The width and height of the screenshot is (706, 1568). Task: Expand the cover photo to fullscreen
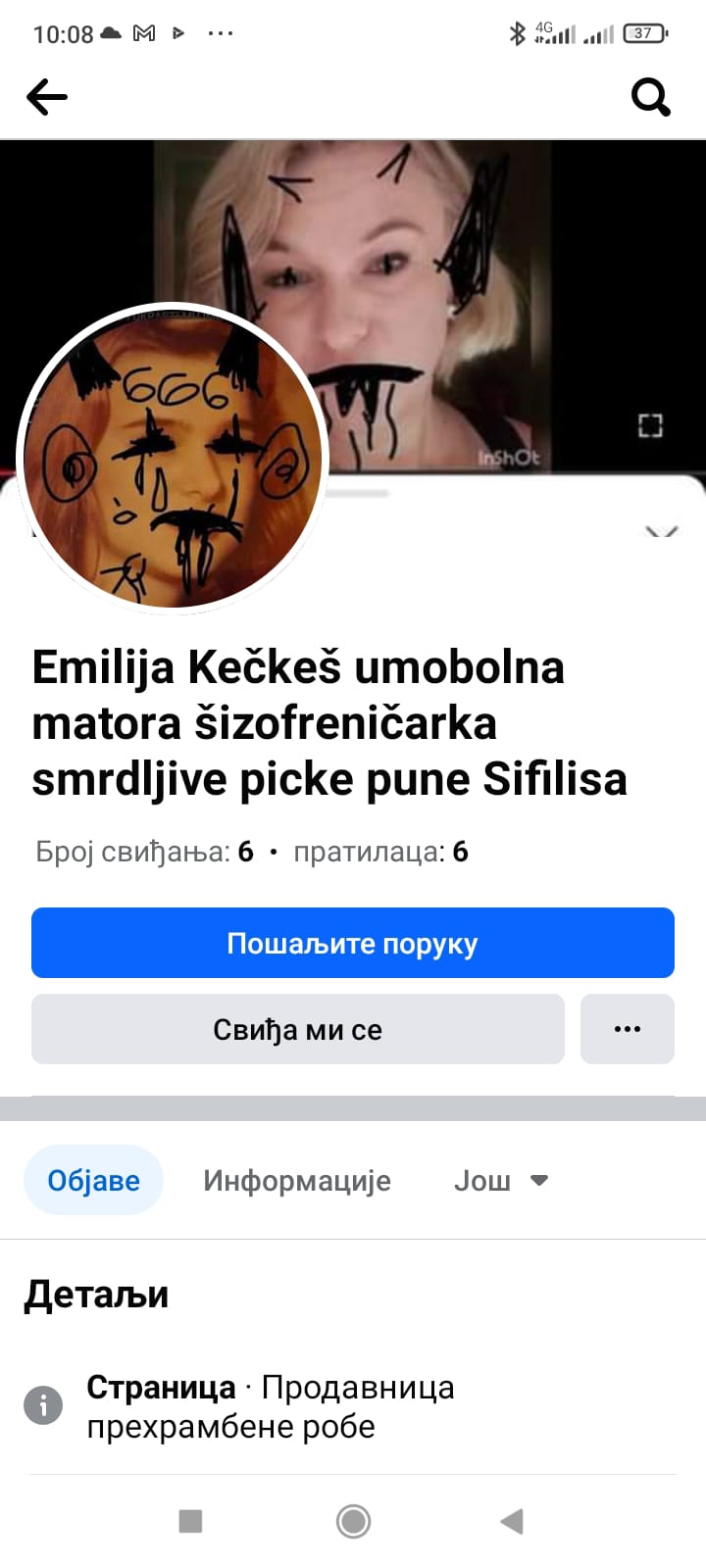pos(650,425)
